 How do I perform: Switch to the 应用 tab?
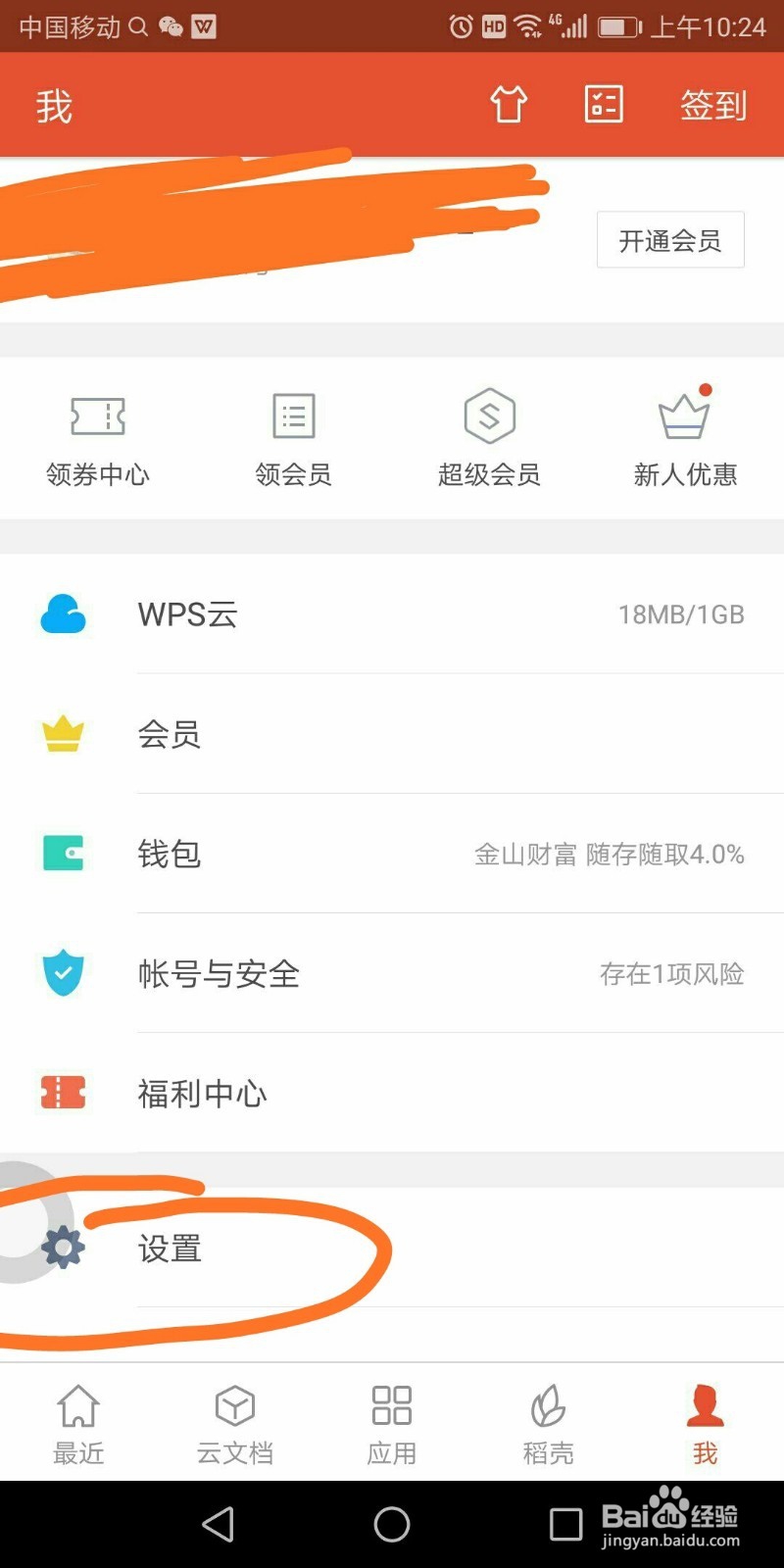[x=392, y=1423]
